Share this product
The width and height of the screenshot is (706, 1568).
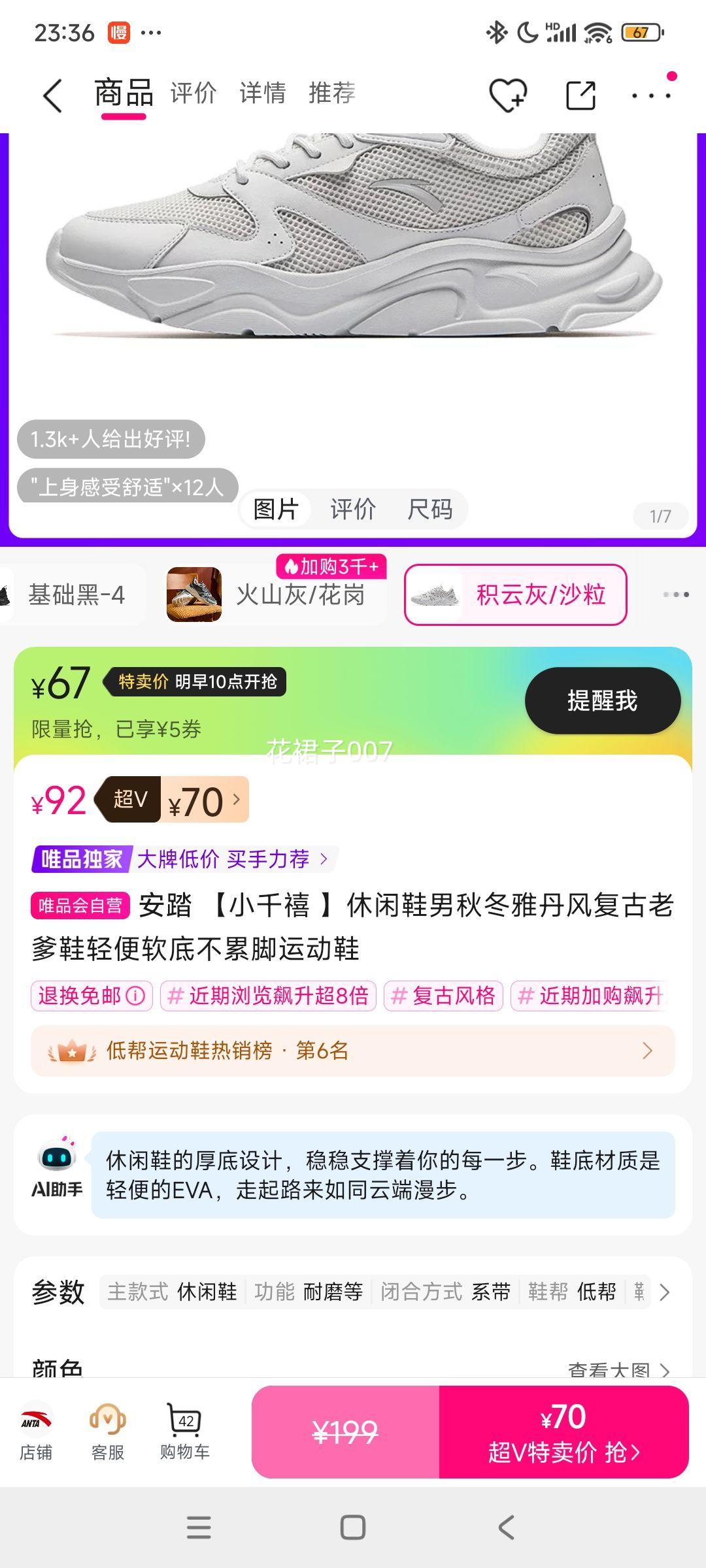click(x=580, y=95)
